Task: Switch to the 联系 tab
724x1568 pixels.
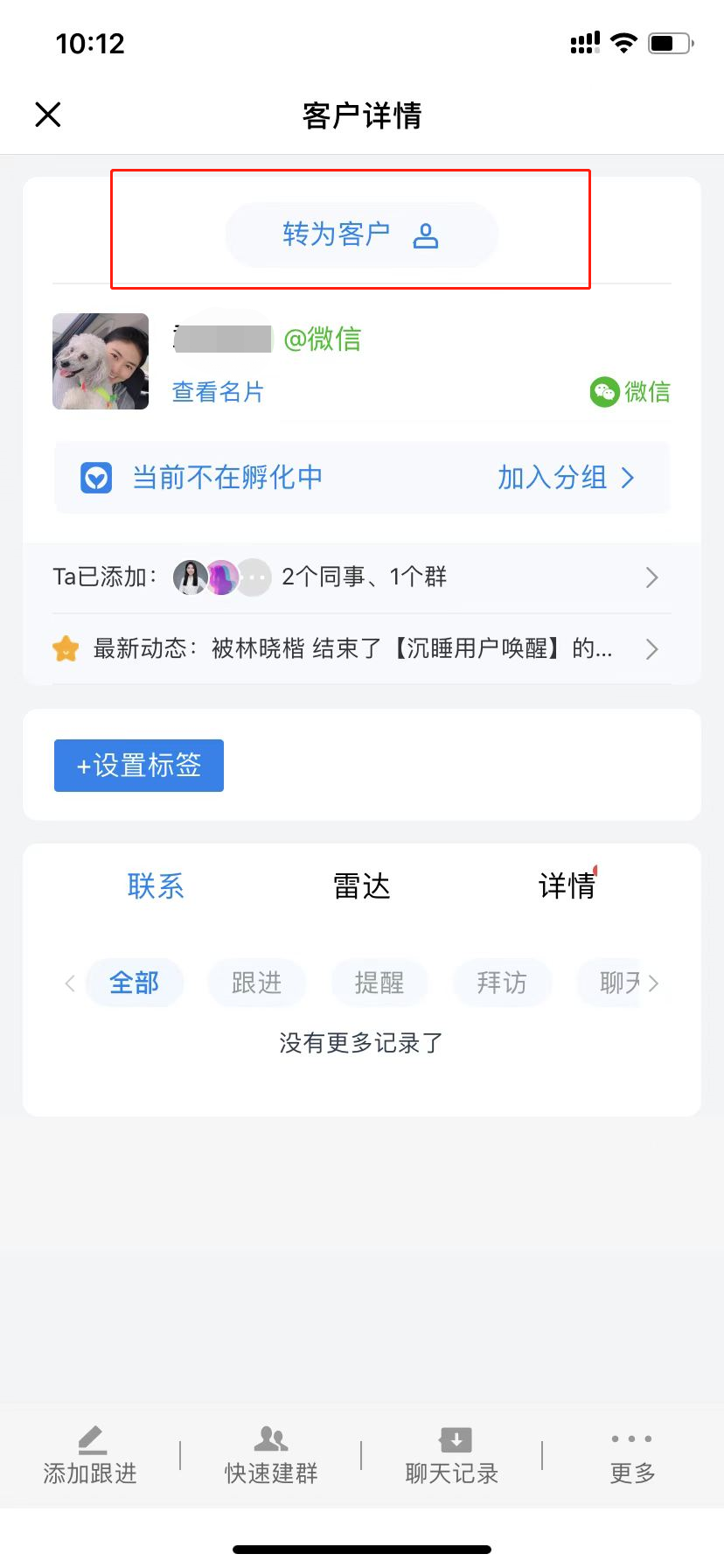Action: [x=156, y=886]
